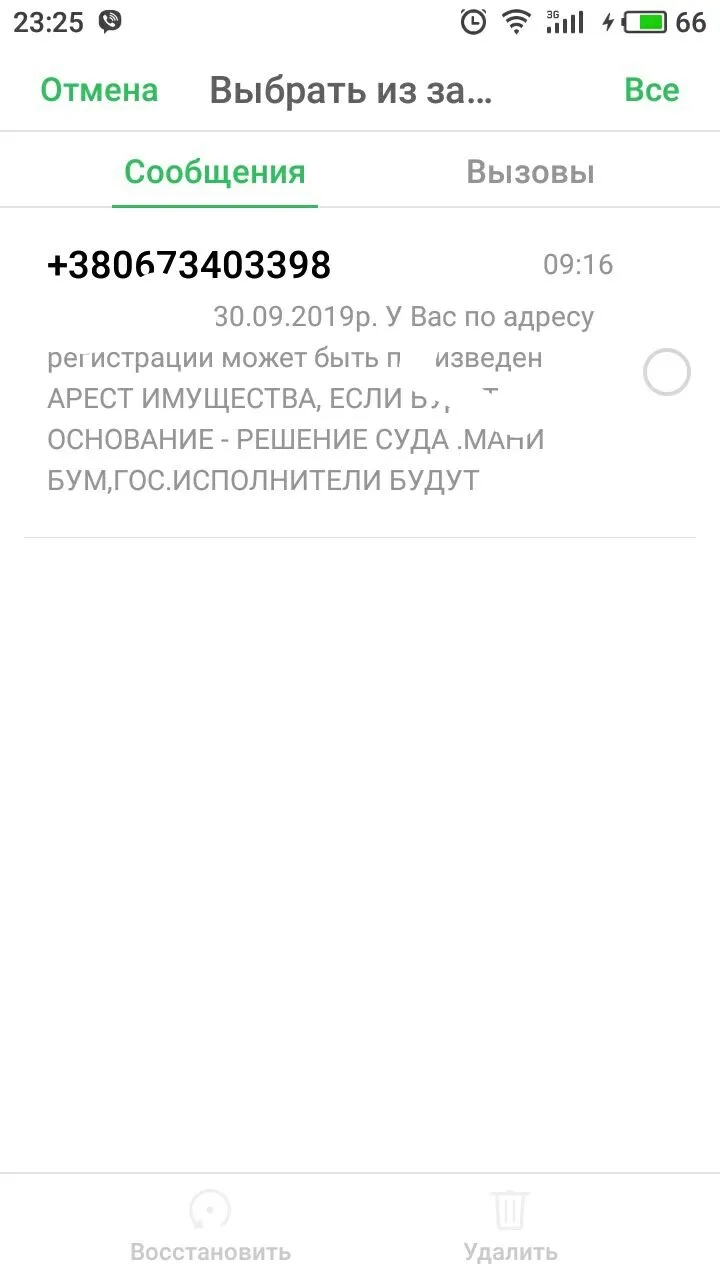Select the message from +380673403398
This screenshot has width=720, height=1280.
pos(300,370)
